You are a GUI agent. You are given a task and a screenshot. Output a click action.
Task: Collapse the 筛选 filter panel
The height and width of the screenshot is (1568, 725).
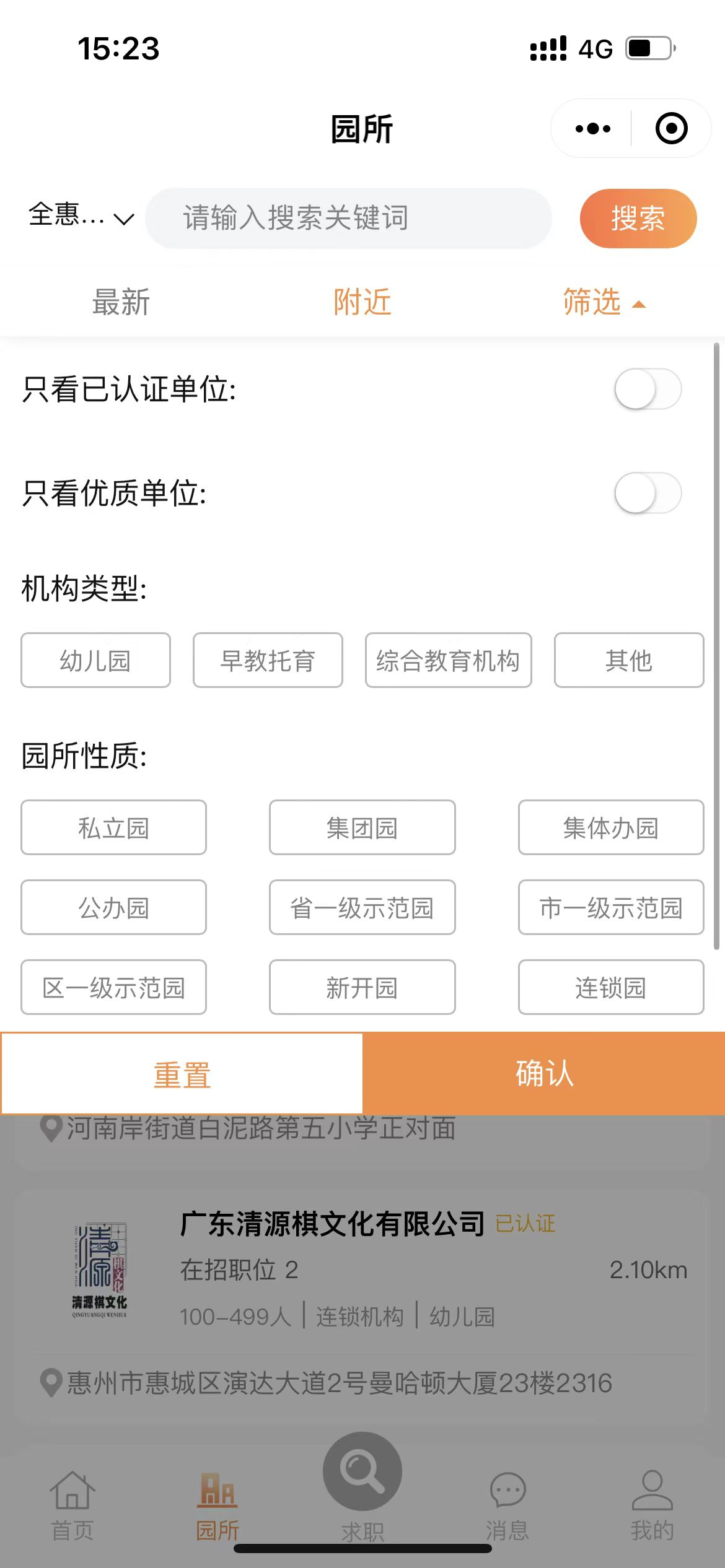click(604, 302)
